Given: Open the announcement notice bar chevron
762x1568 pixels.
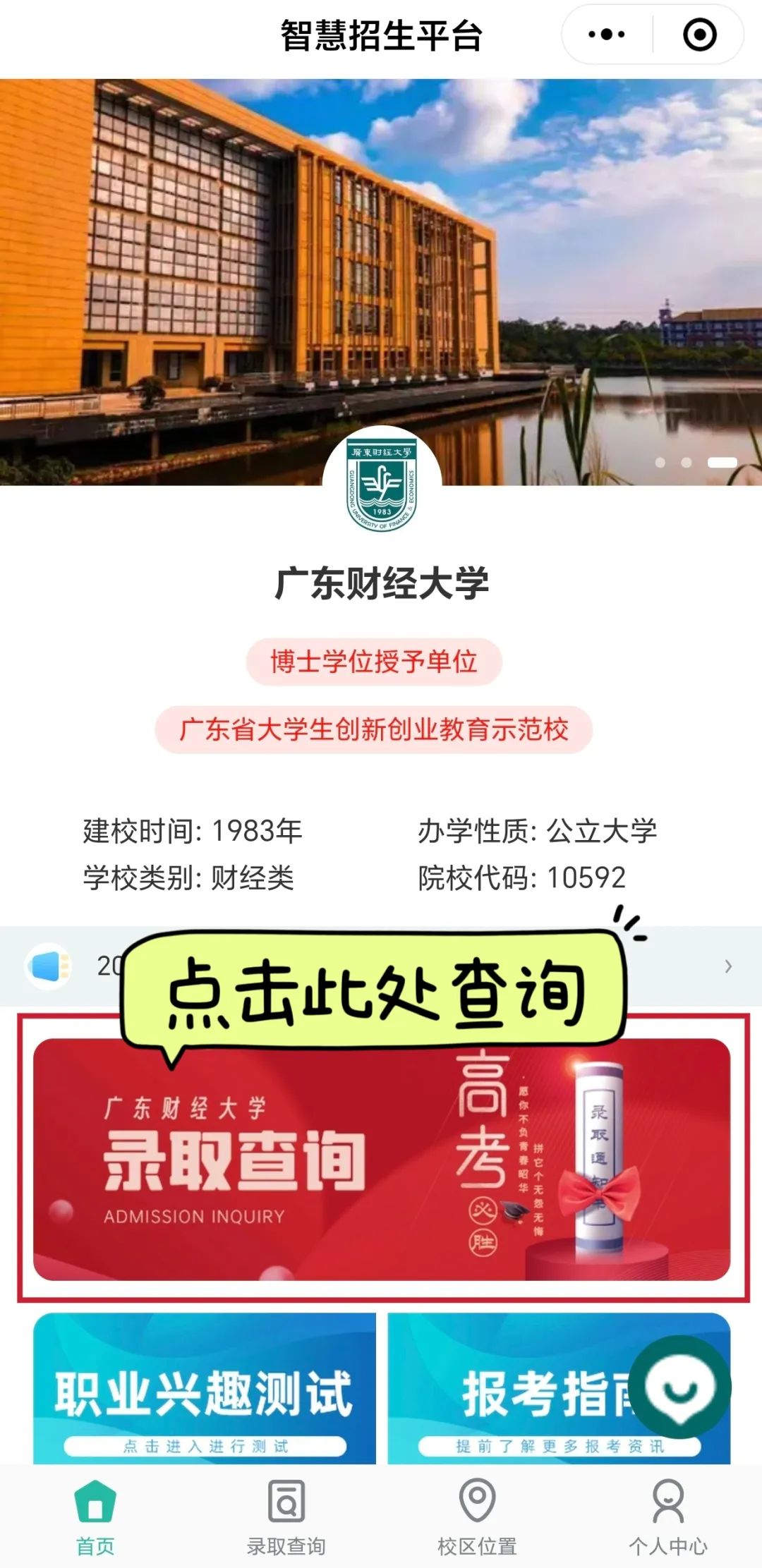Looking at the screenshot, I should coord(728,966).
